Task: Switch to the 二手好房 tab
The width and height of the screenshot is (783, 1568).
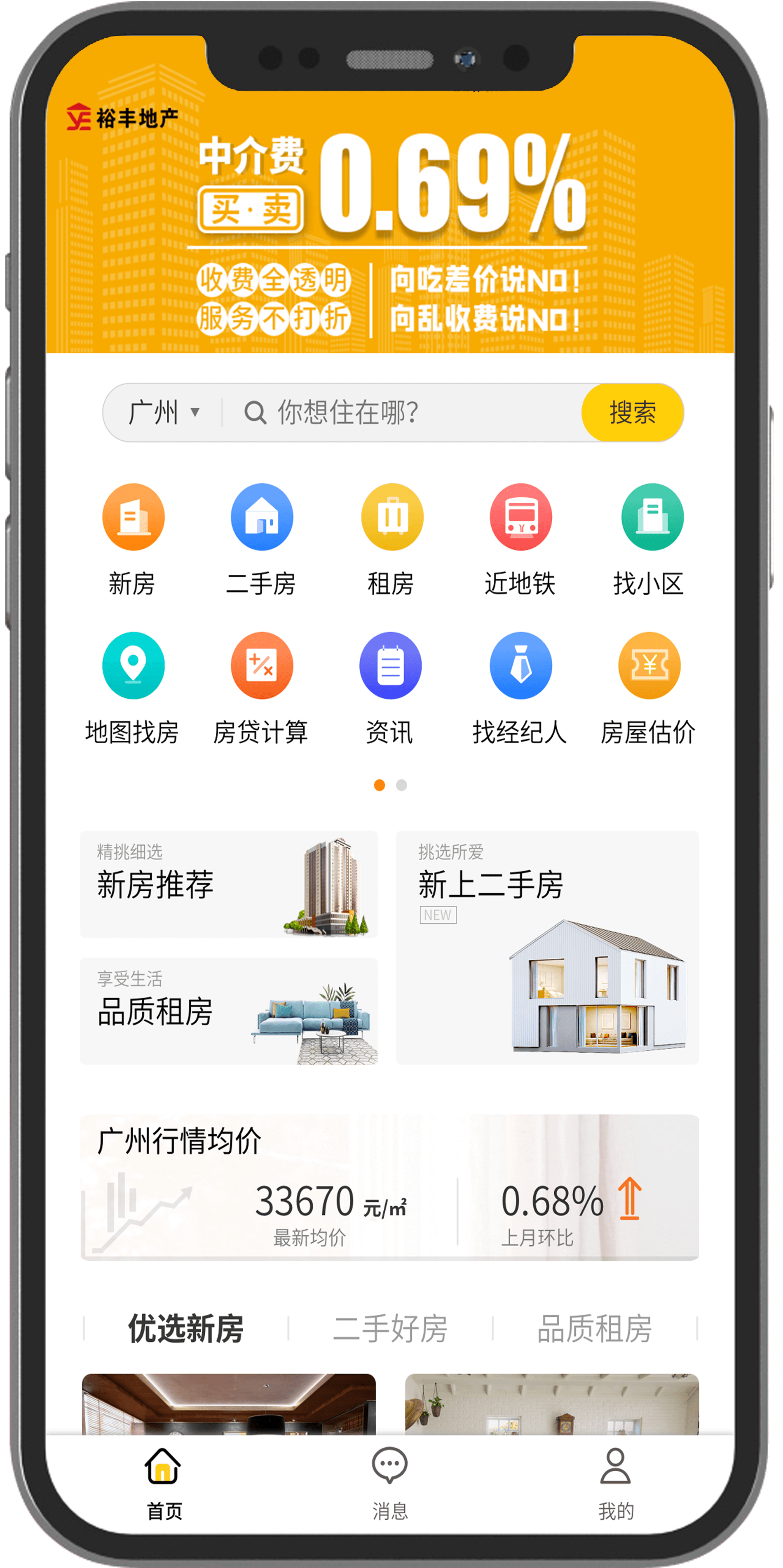Action: pos(390,1329)
